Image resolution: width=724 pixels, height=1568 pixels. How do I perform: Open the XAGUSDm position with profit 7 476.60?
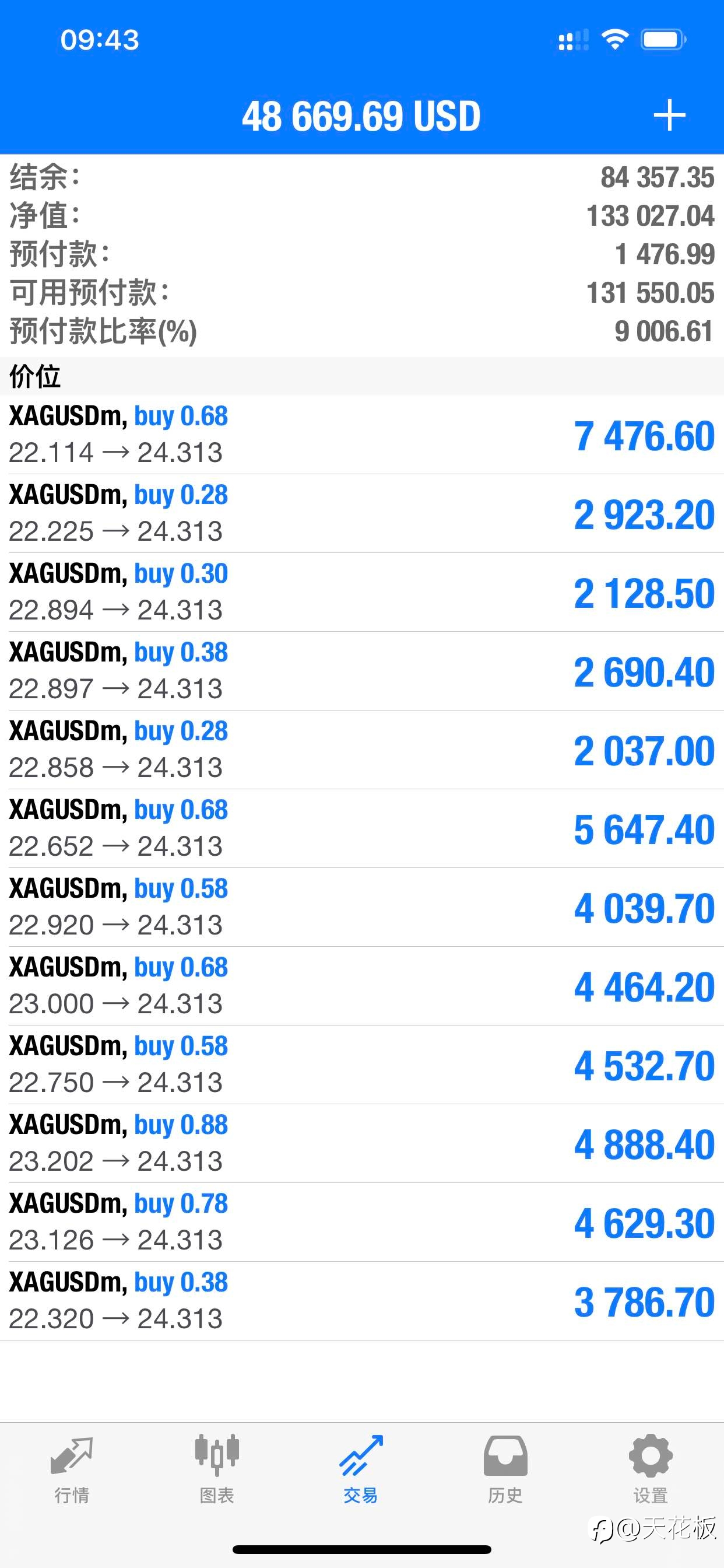pos(362,435)
